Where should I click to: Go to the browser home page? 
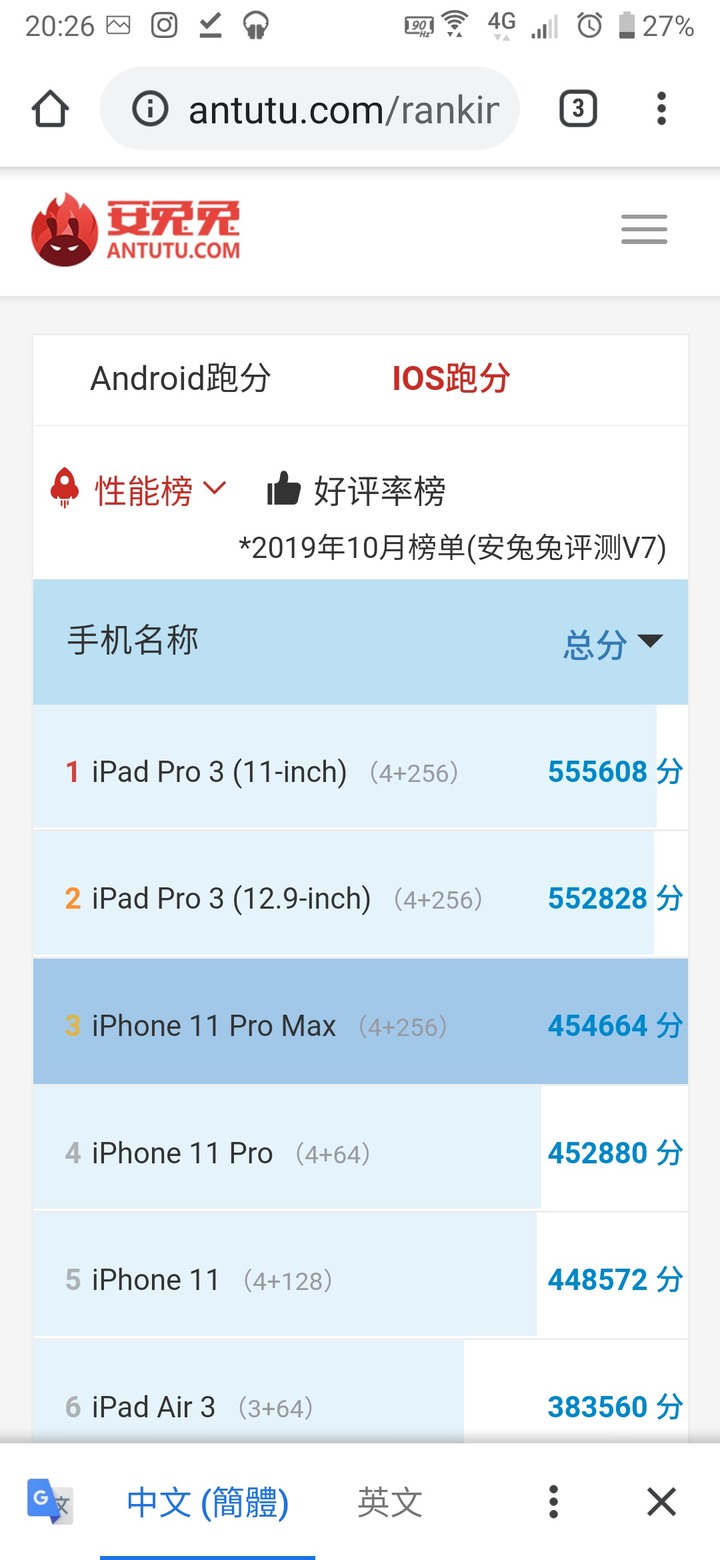click(x=50, y=109)
